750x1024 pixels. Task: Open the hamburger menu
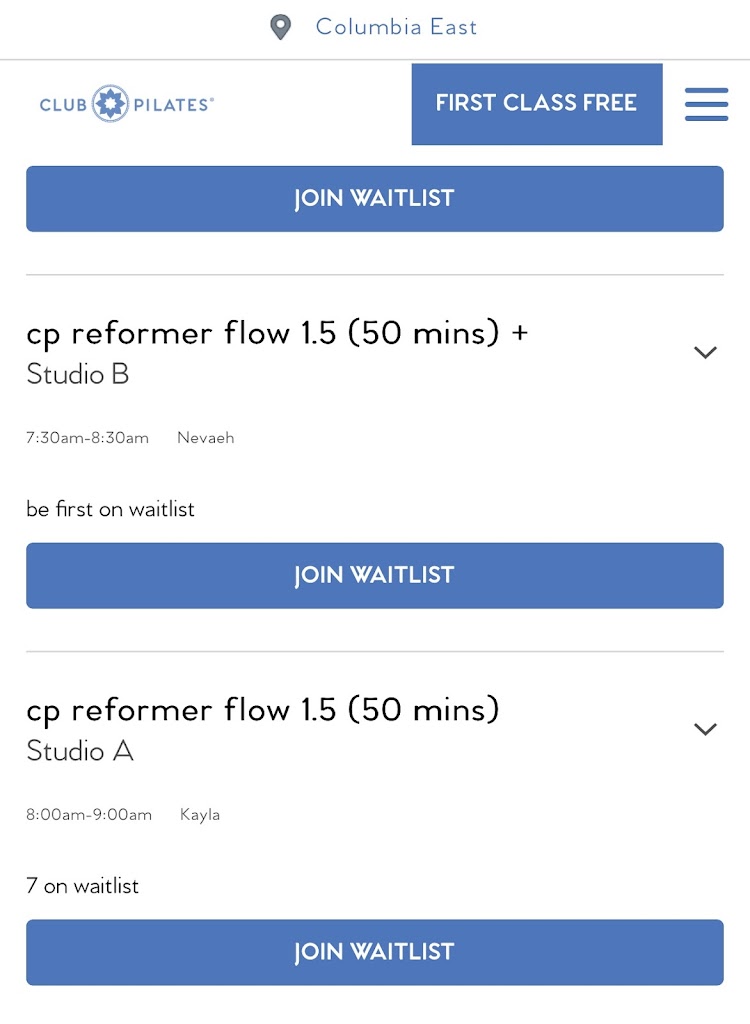pos(706,104)
